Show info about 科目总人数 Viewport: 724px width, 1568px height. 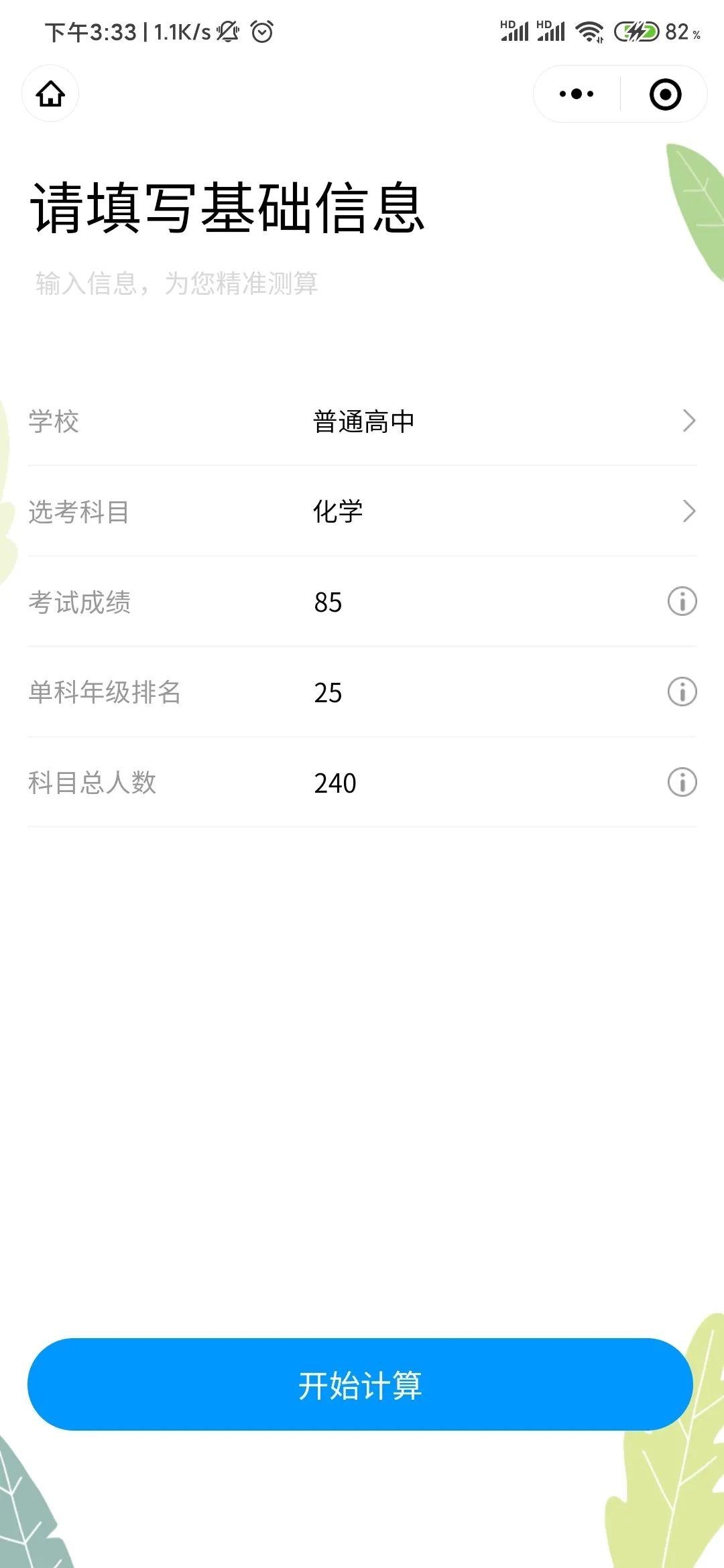coord(682,782)
